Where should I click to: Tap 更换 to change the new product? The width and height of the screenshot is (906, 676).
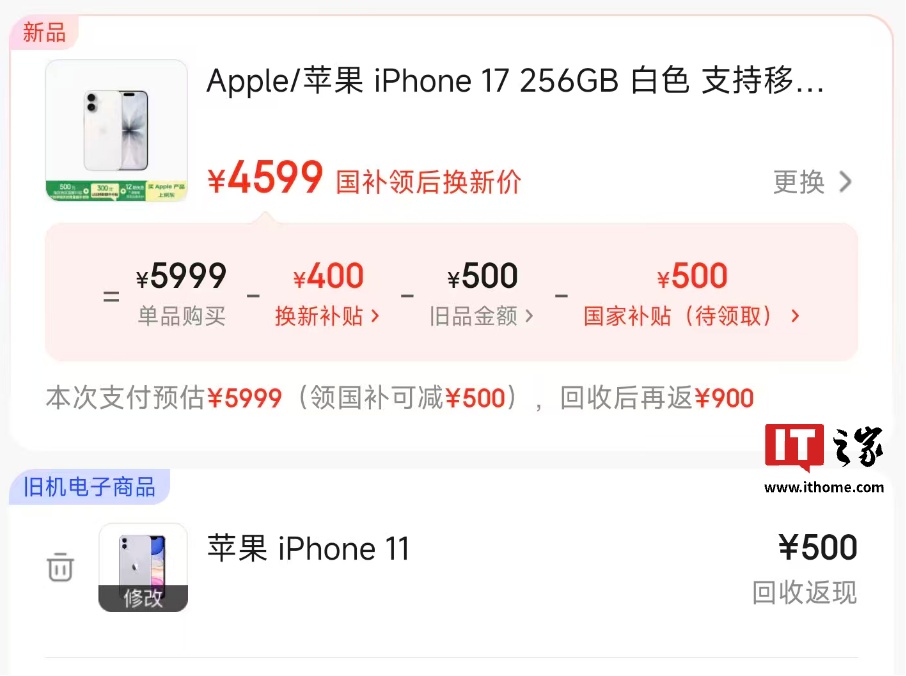(812, 182)
